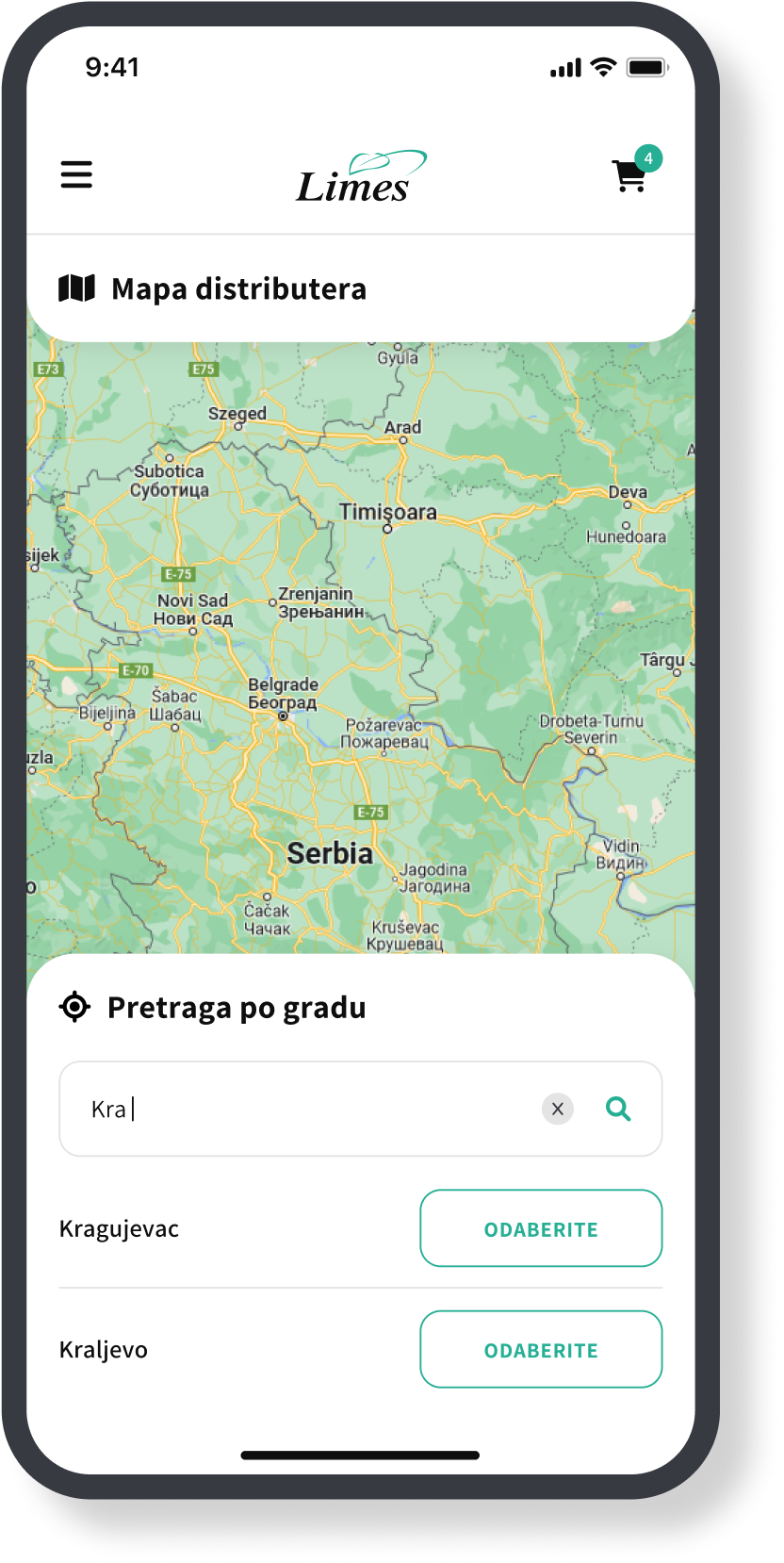
Task: Choose Kraljevo via its Odaberite button
Action: (541, 1349)
